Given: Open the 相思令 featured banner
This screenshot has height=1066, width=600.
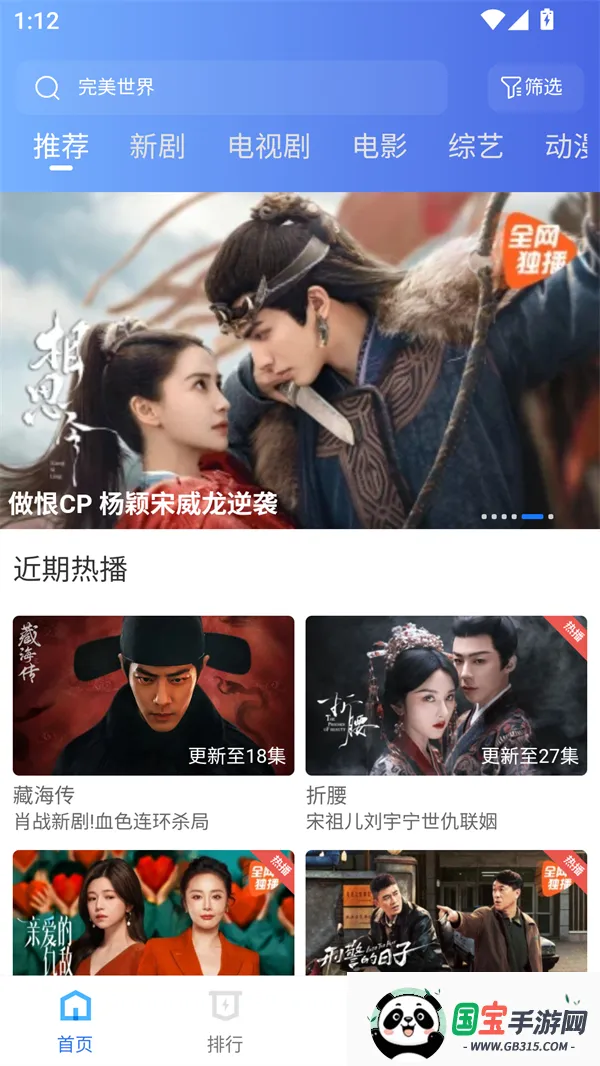Looking at the screenshot, I should (x=300, y=360).
